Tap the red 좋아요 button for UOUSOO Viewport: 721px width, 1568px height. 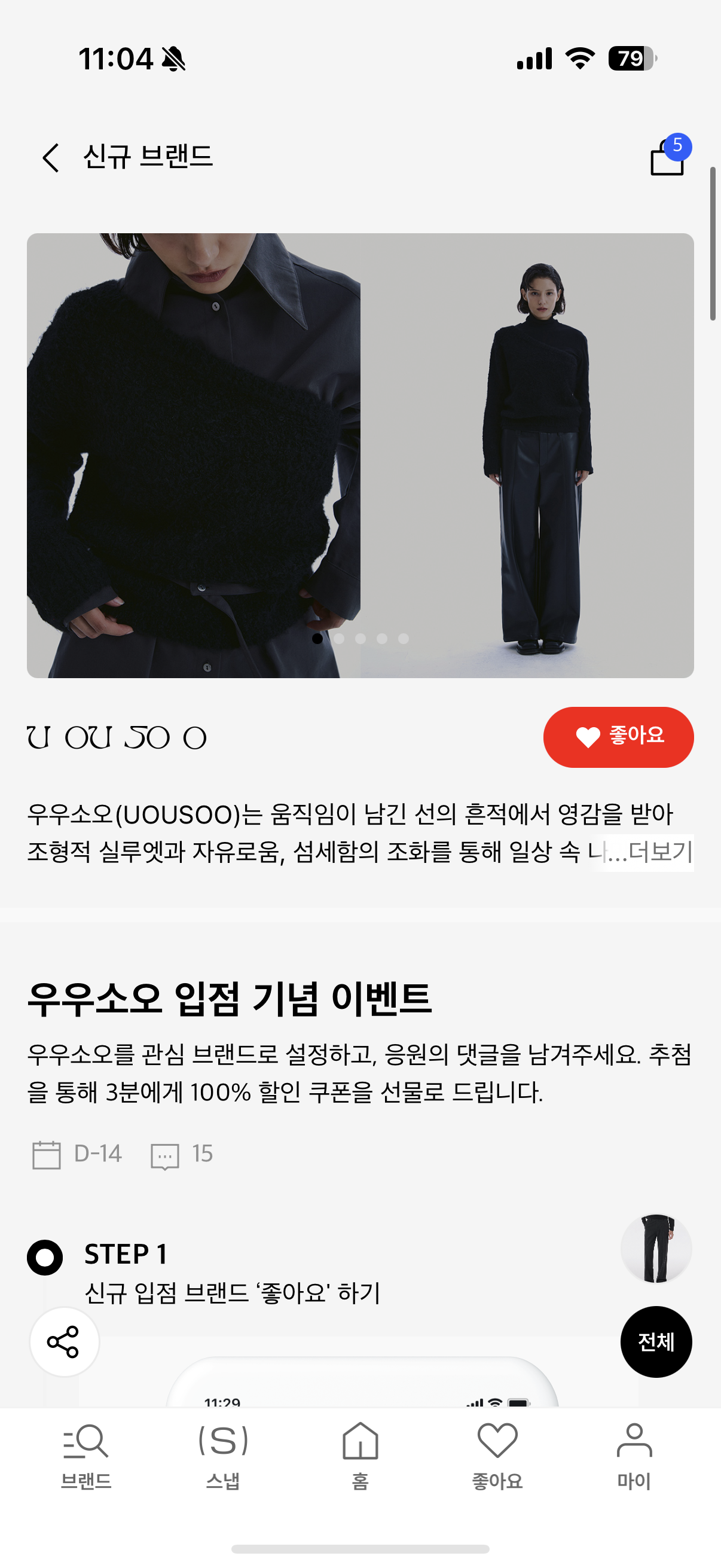tap(618, 737)
